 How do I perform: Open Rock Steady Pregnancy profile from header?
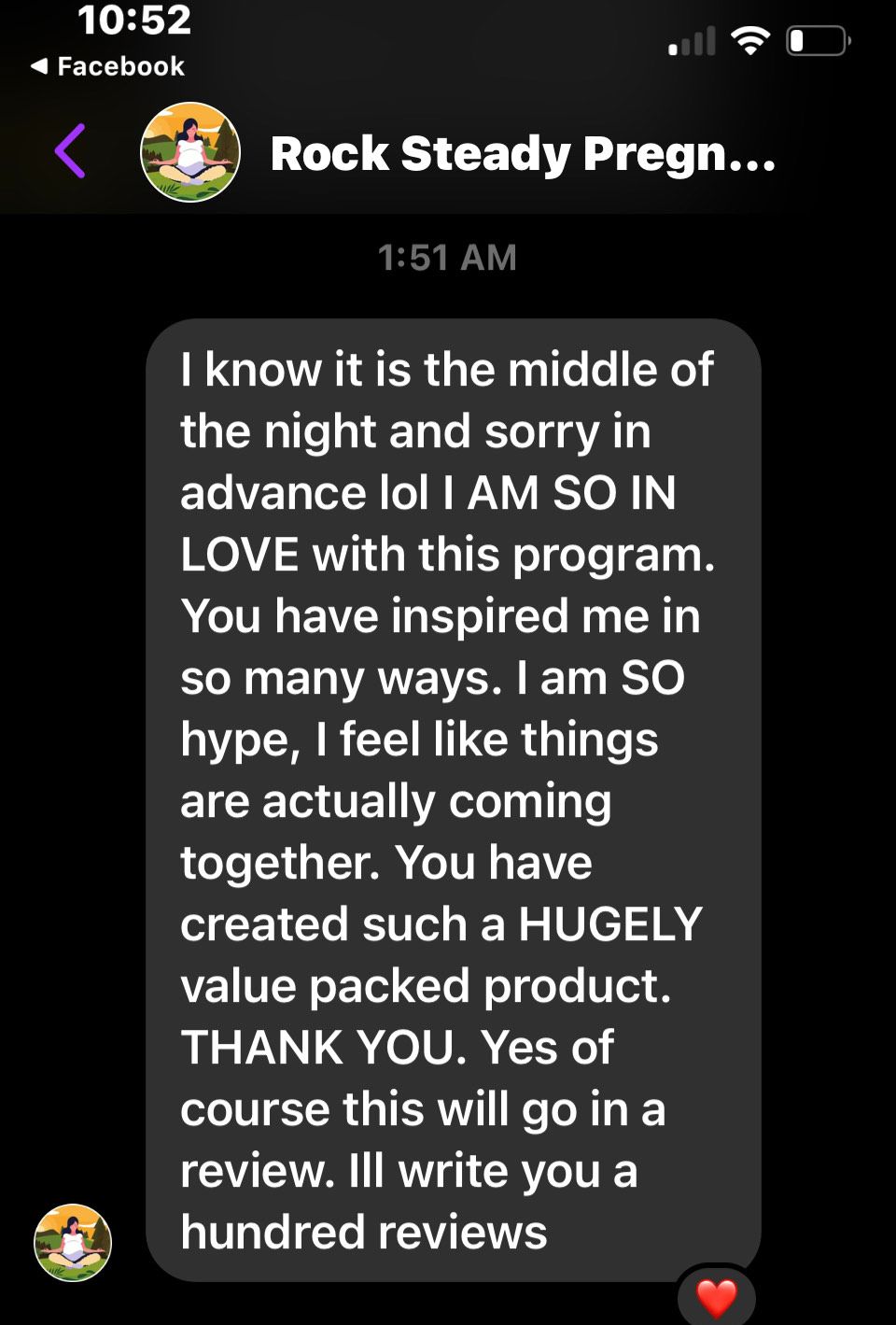click(x=521, y=154)
